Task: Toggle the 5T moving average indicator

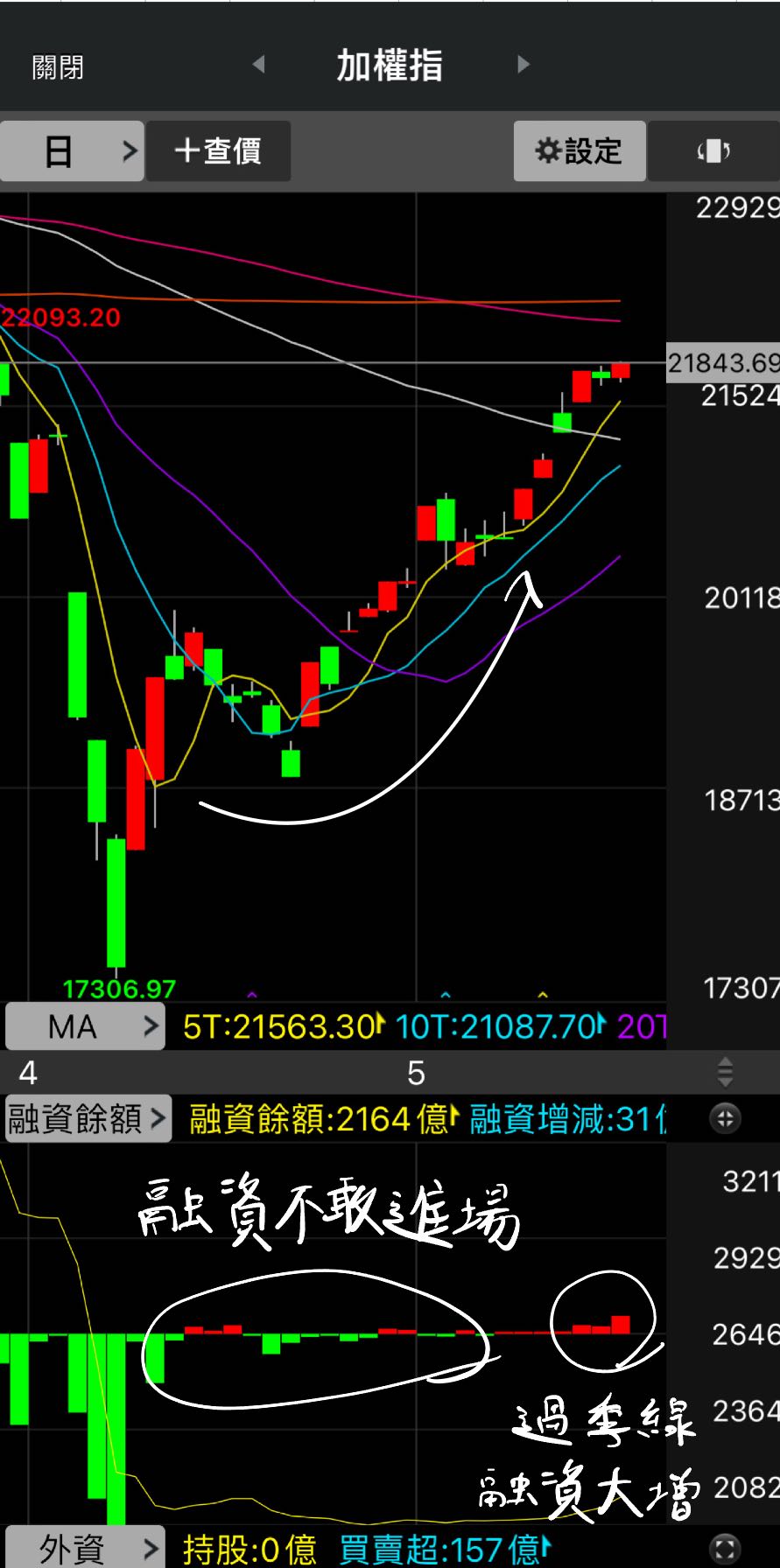Action: pos(280,1025)
